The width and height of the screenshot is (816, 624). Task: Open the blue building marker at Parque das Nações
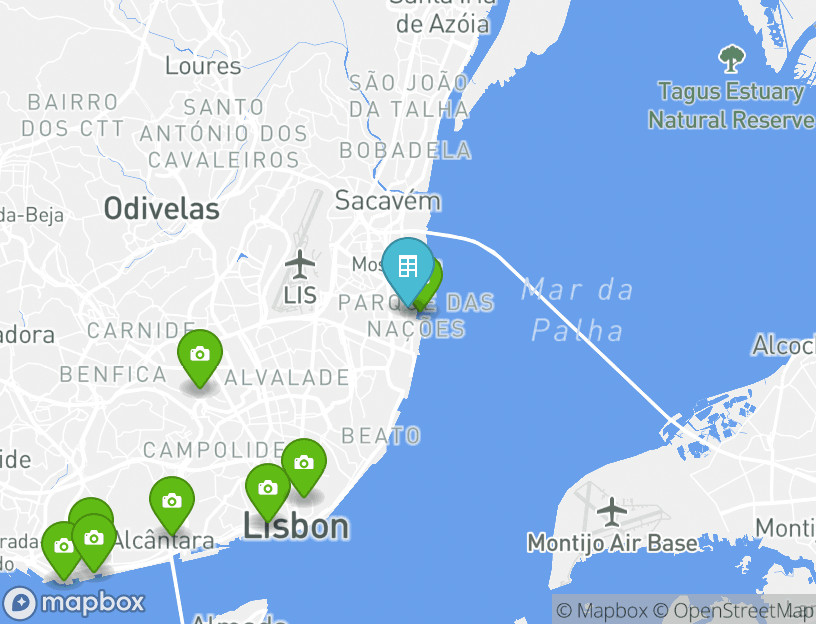tap(408, 266)
